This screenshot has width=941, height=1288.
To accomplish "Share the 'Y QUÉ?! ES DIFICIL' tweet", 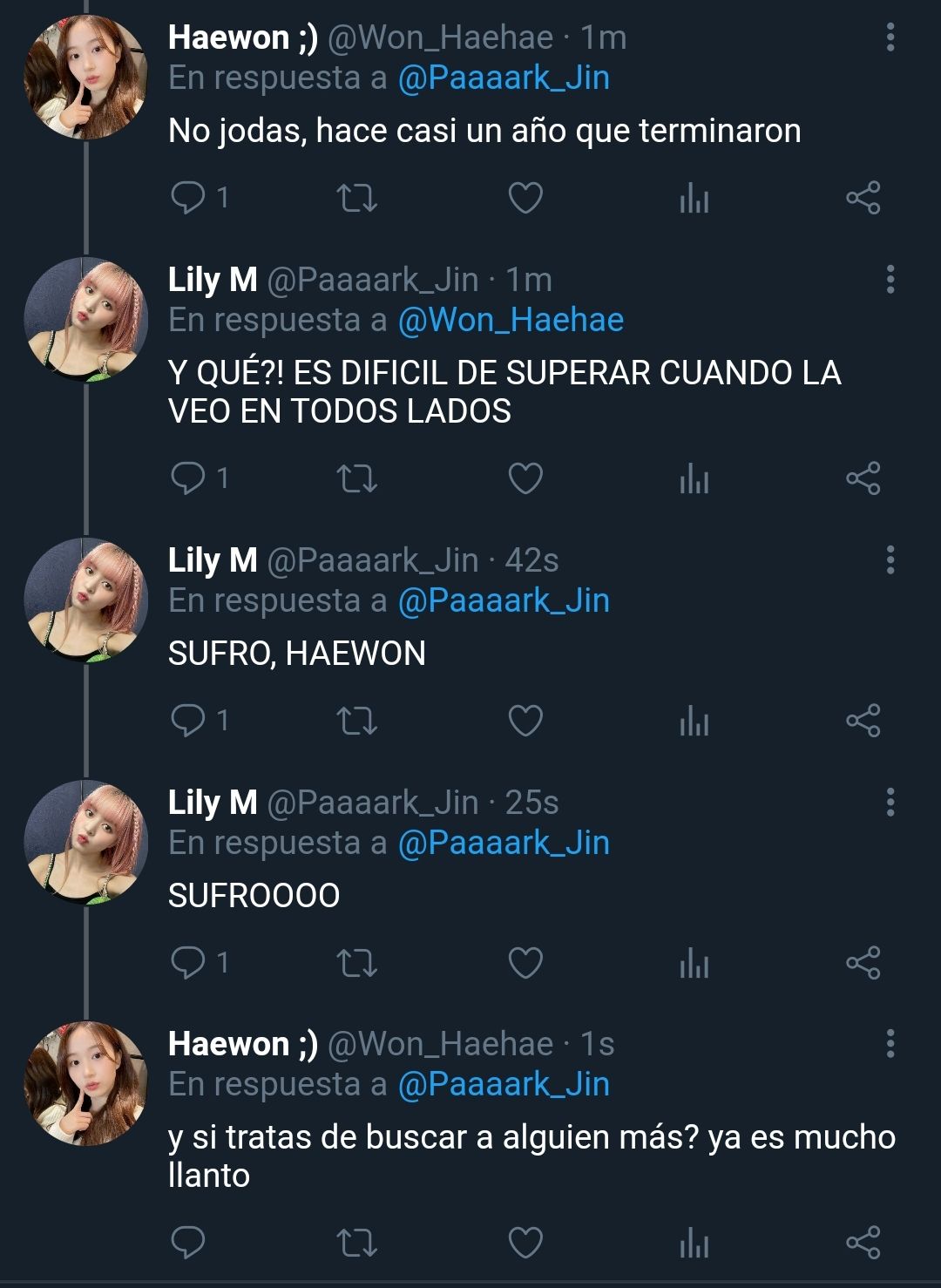I will [x=863, y=478].
